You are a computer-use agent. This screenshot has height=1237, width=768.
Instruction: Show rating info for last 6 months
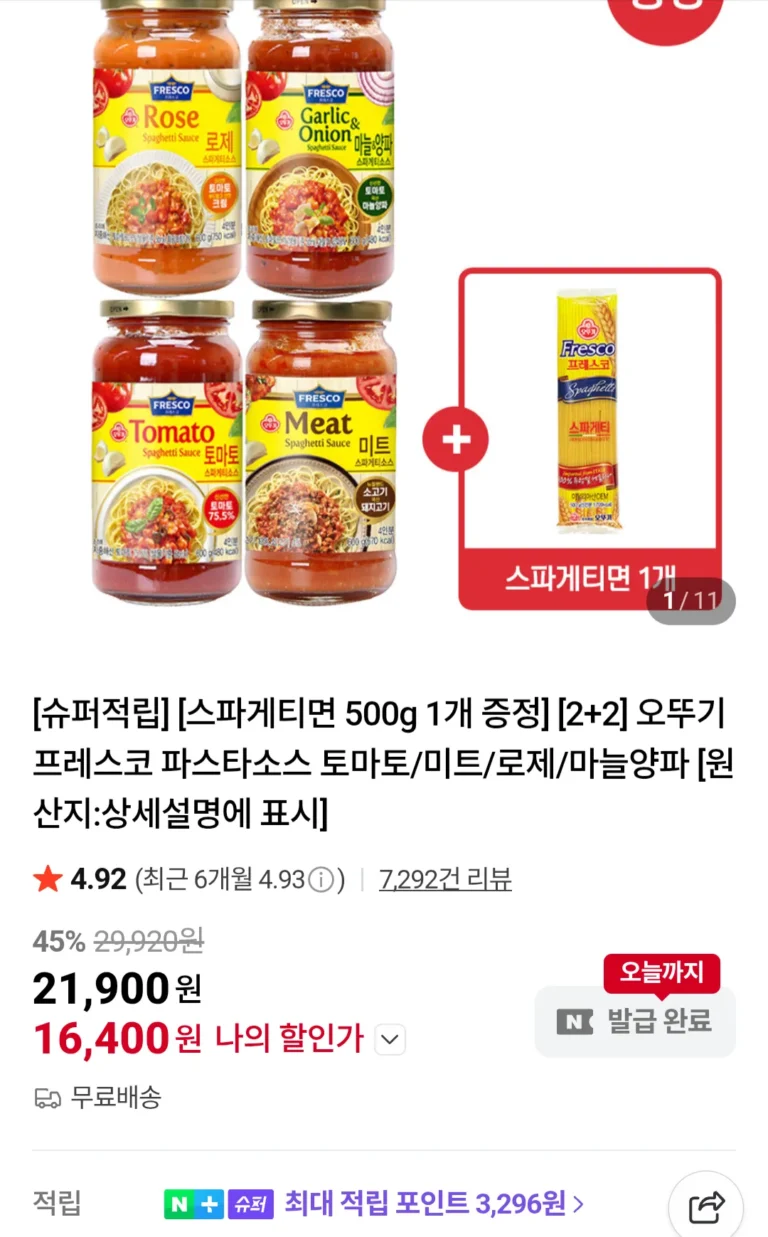click(x=320, y=880)
